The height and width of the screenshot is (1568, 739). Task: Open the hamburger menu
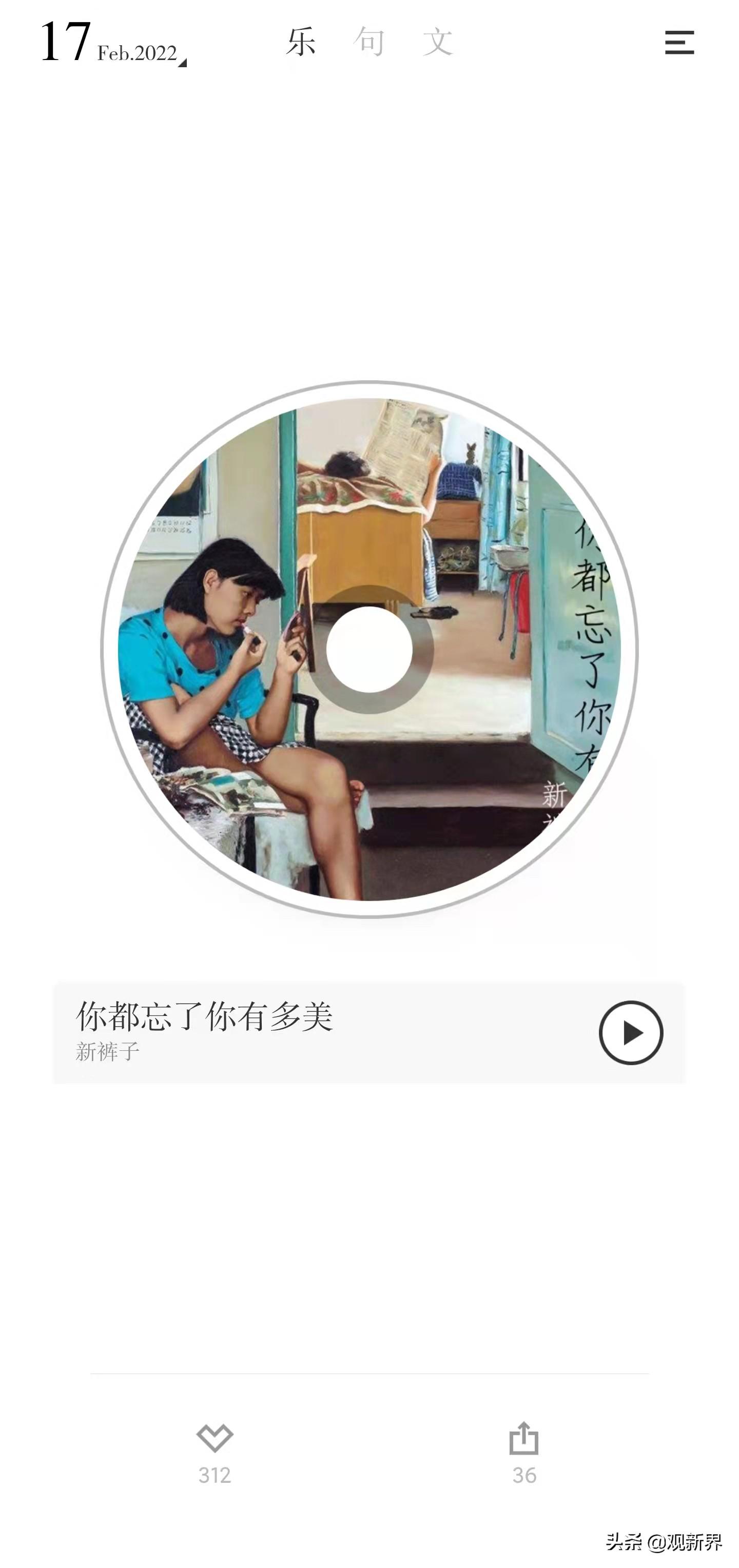pyautogui.click(x=679, y=43)
